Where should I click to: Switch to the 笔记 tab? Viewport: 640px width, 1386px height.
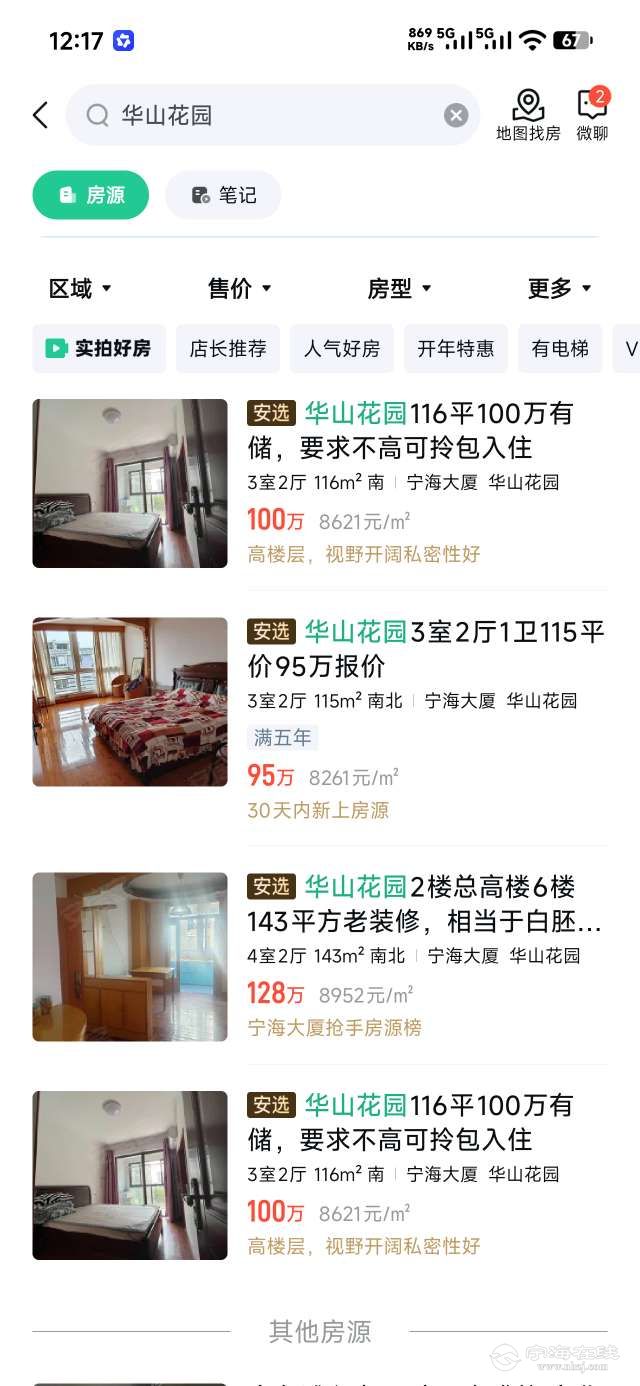coord(223,195)
